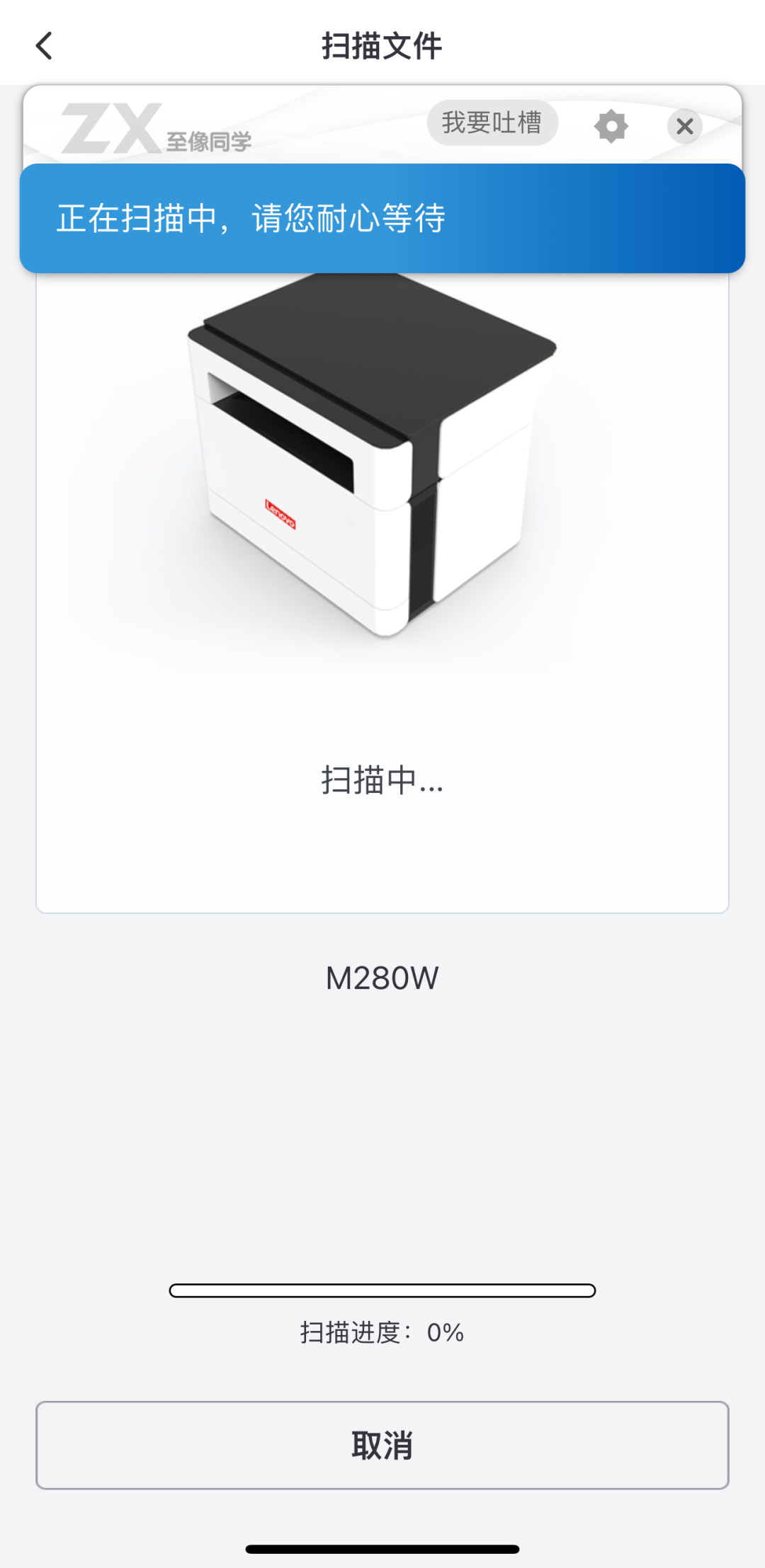Viewport: 765px width, 1568px height.
Task: Tap the 扫描文件 title bar
Action: pyautogui.click(x=382, y=45)
